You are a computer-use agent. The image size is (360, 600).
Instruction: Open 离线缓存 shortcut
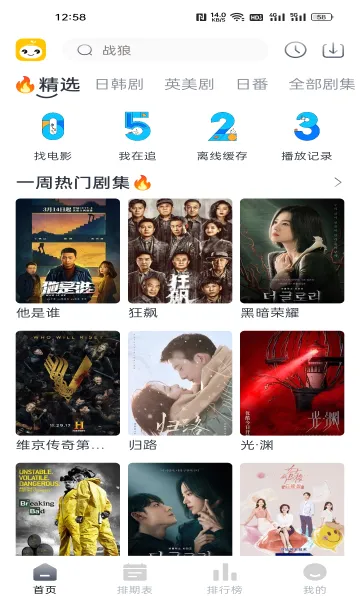click(x=222, y=136)
